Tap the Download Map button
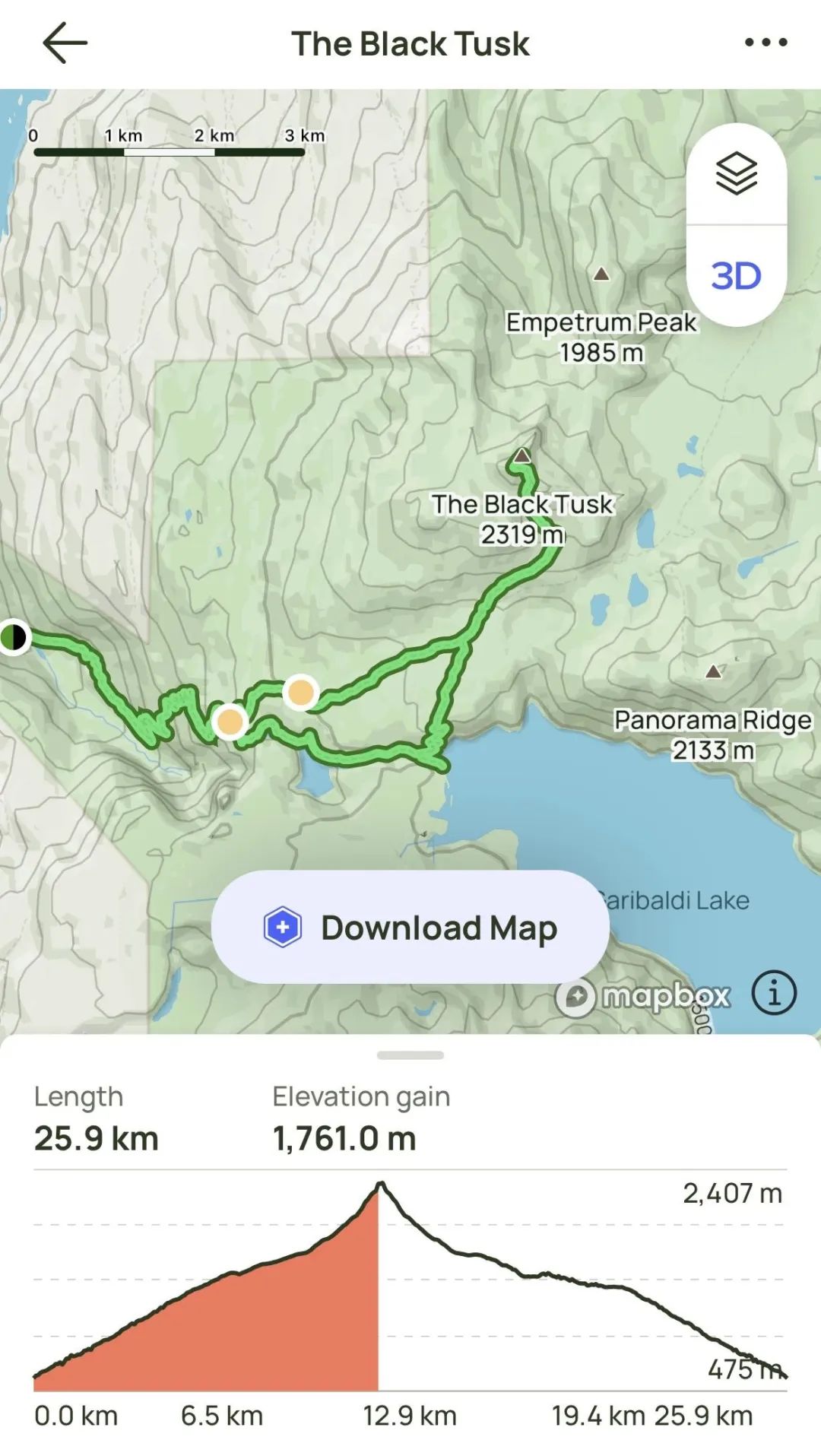The height and width of the screenshot is (1456, 821). (410, 927)
